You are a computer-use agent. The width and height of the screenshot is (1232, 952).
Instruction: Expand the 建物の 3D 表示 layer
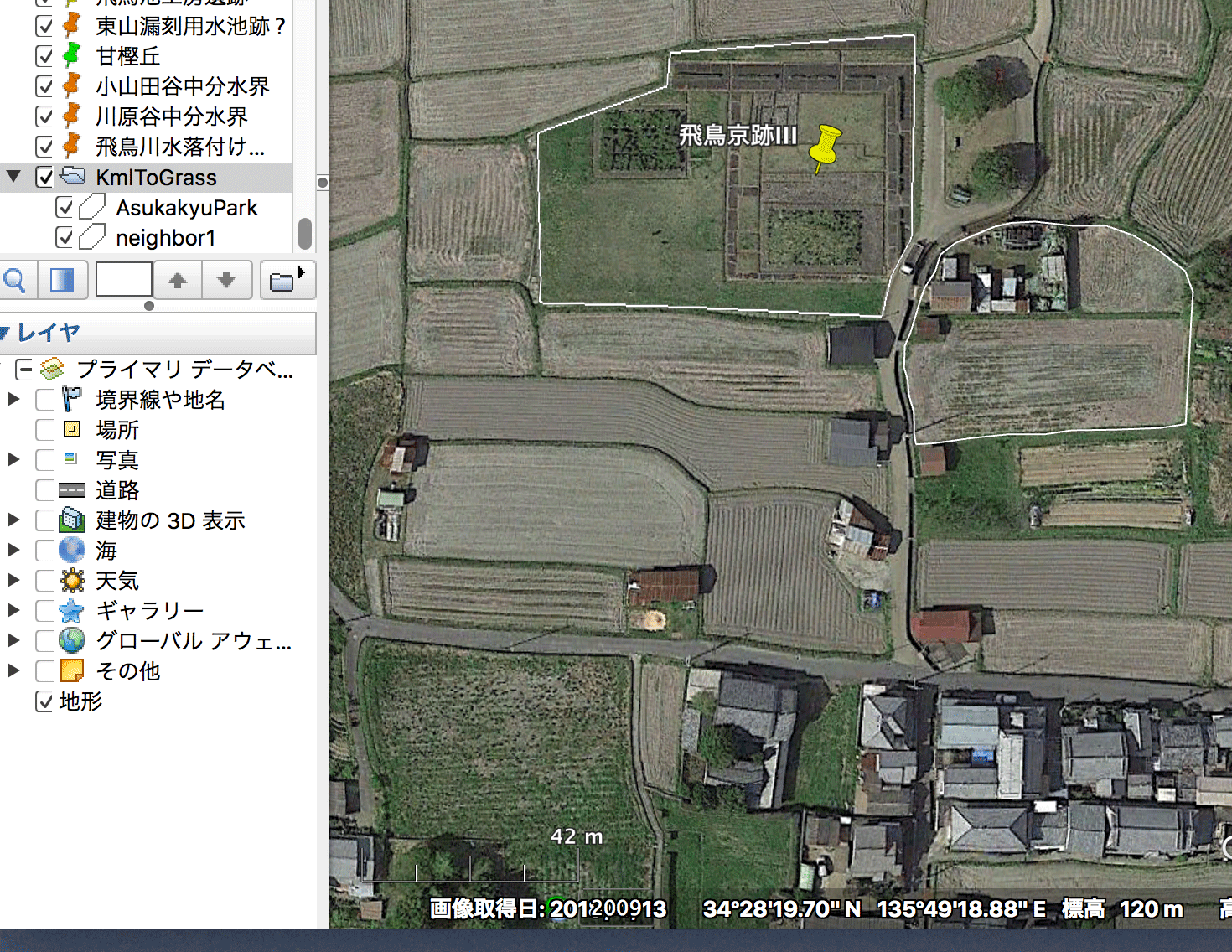(x=13, y=520)
